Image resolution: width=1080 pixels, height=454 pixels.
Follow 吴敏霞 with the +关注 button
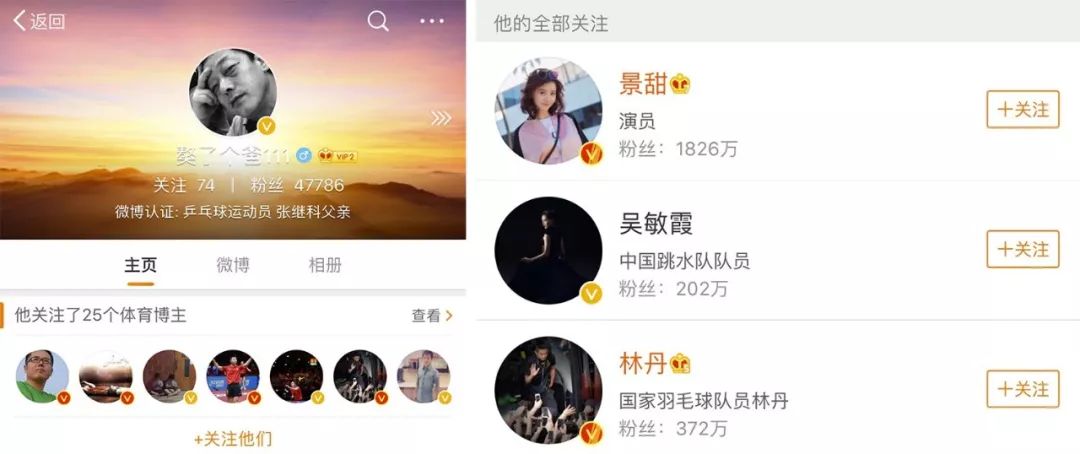click(1022, 249)
